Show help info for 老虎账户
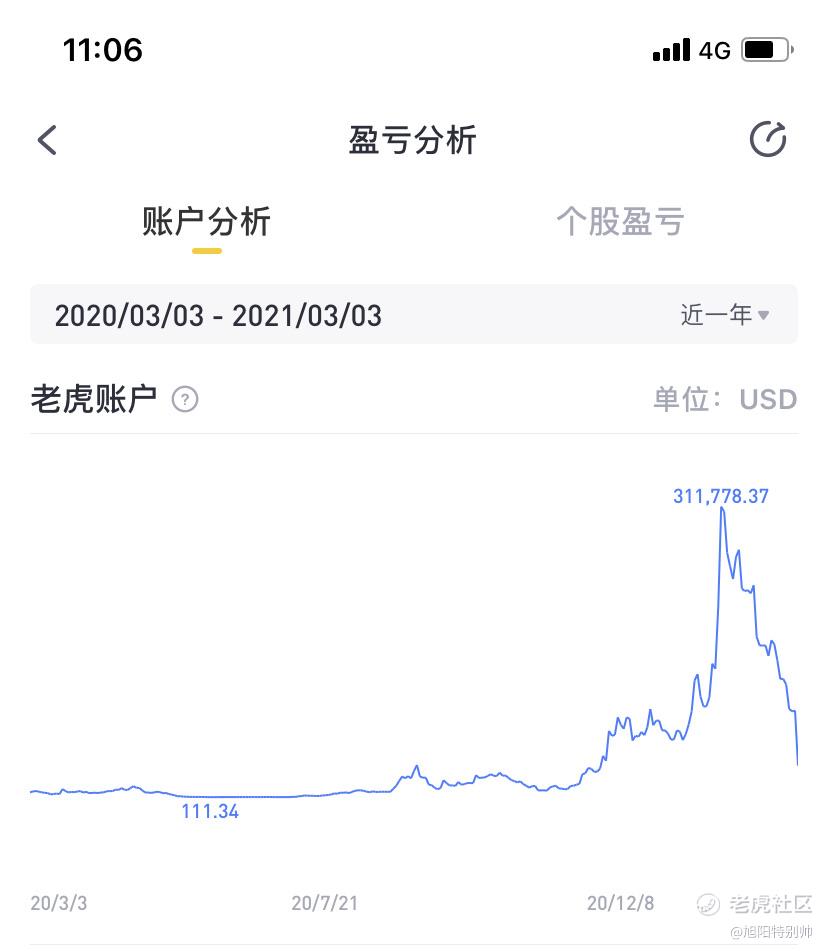The image size is (828, 951). 185,400
